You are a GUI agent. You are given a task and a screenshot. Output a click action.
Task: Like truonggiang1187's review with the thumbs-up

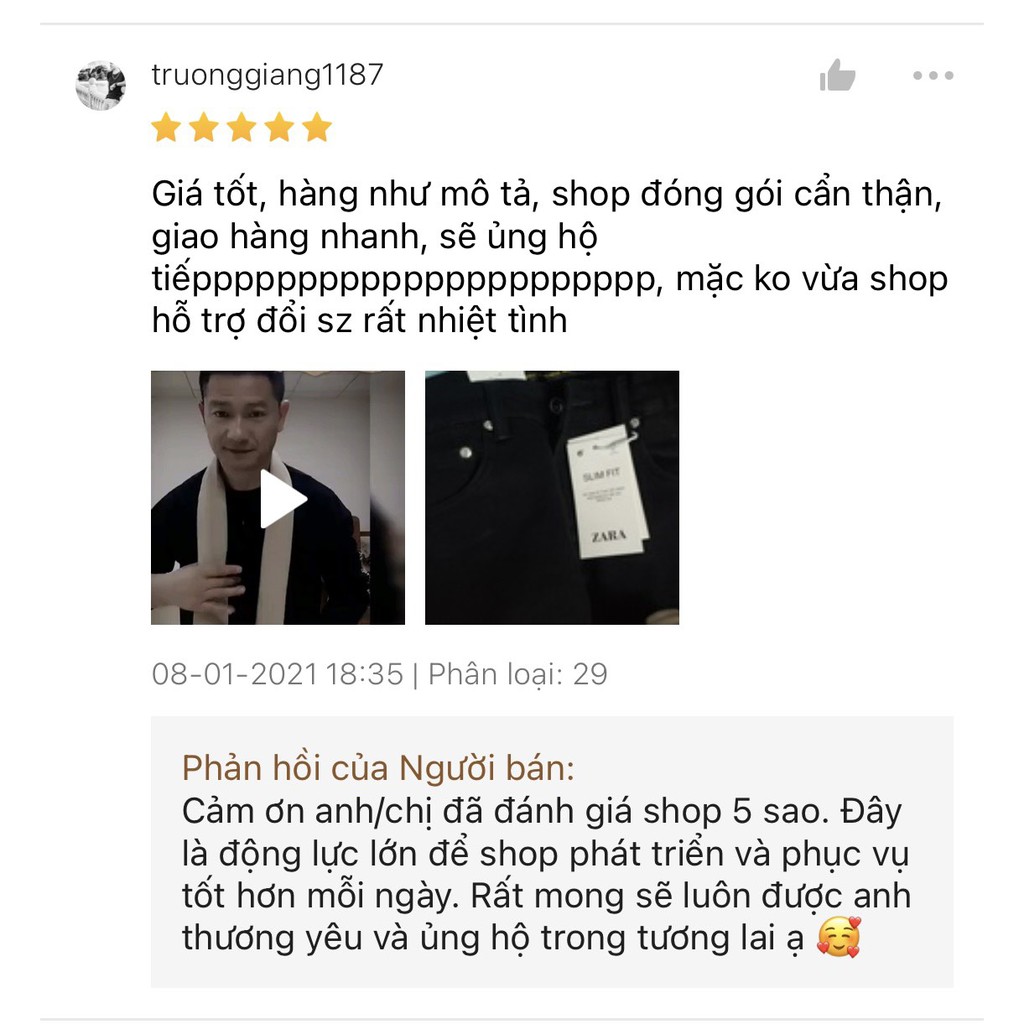pyautogui.click(x=837, y=76)
